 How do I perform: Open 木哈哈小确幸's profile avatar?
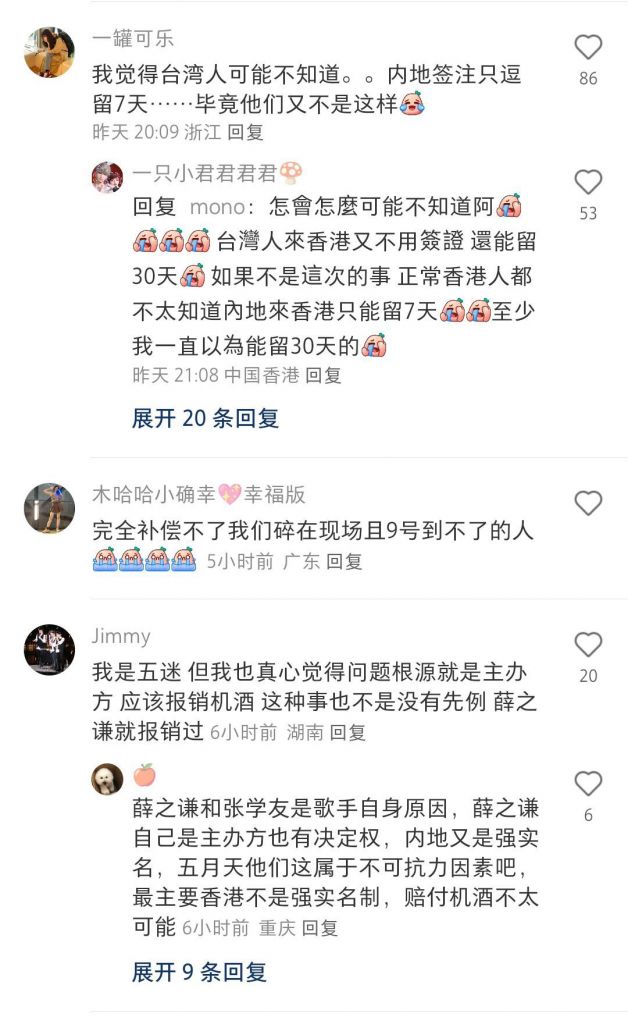pos(49,508)
